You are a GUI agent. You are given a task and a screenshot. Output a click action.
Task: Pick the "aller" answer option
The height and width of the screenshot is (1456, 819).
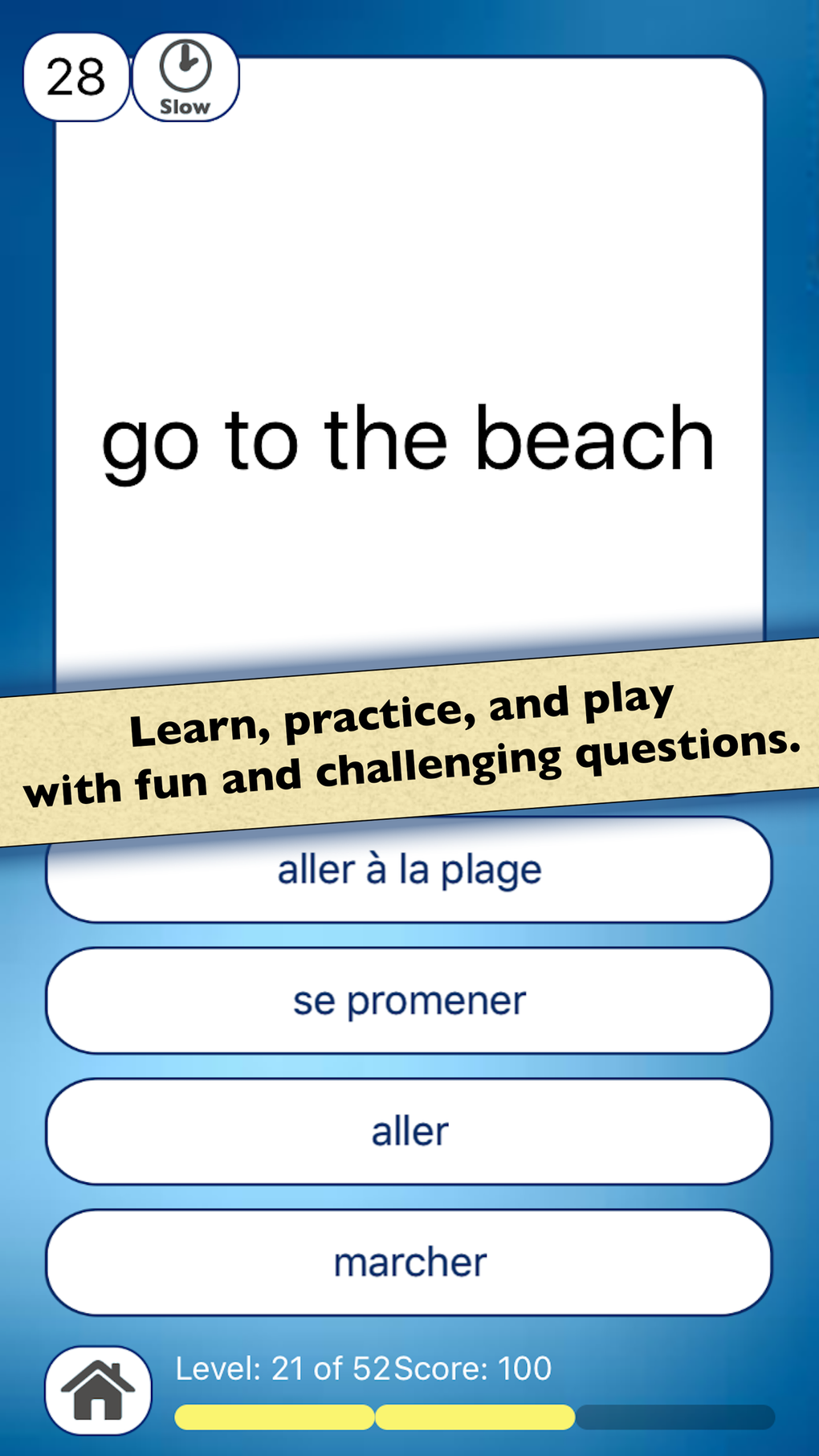(x=409, y=1132)
